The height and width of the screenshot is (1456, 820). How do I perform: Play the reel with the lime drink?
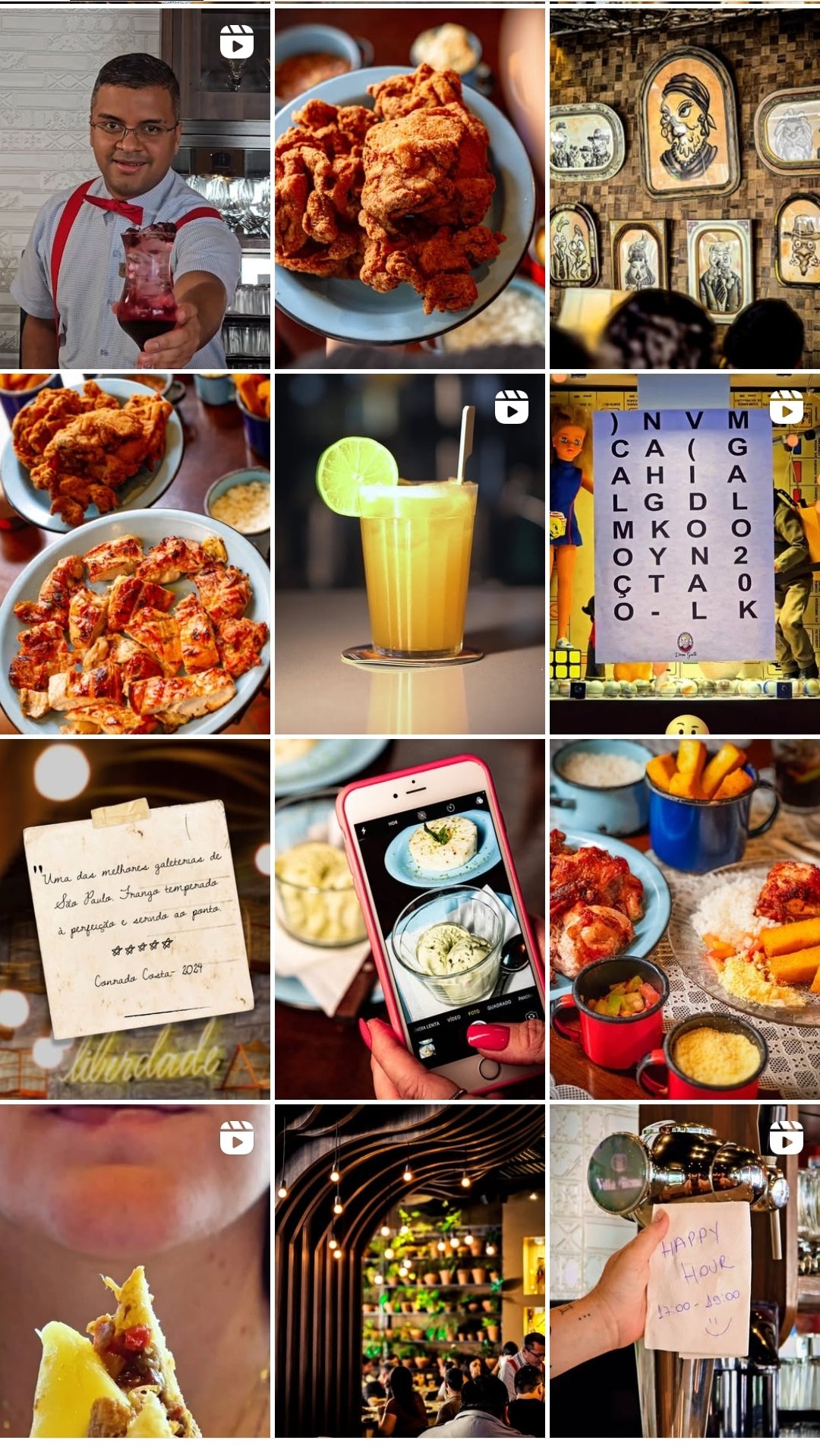coord(409,554)
